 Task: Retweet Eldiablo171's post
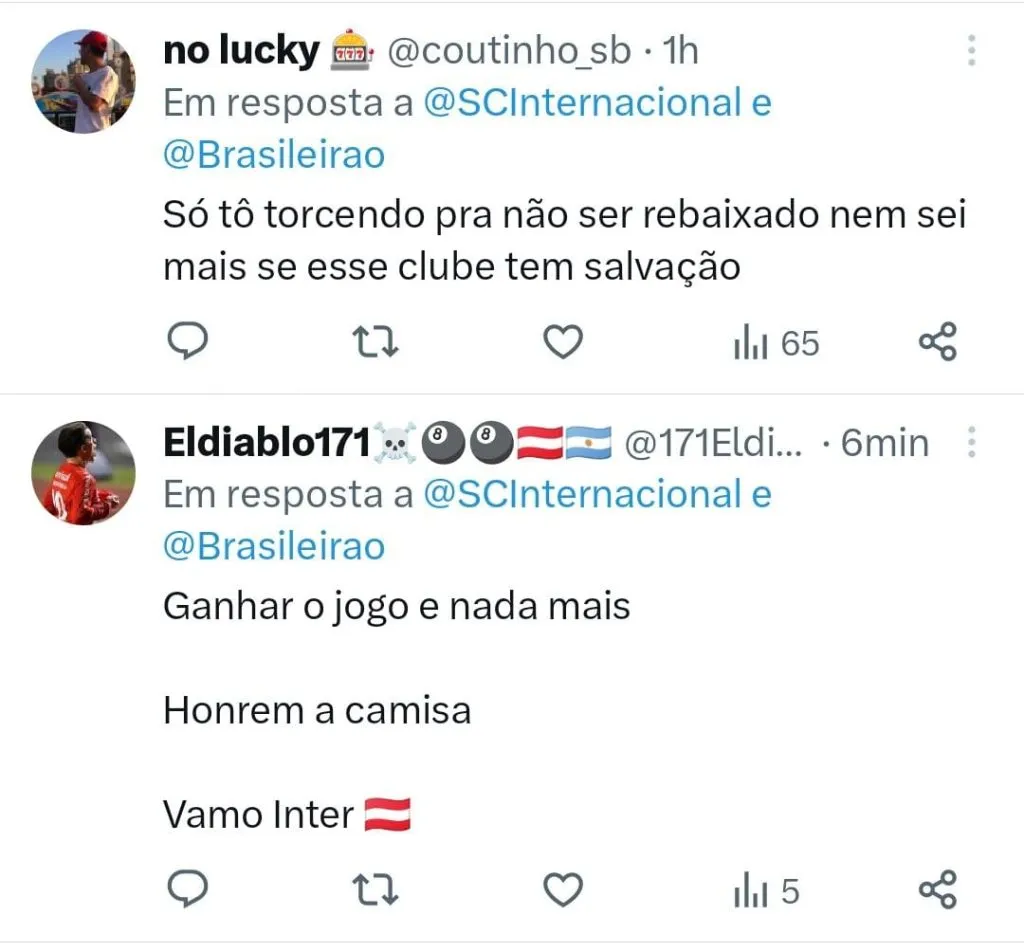click(x=378, y=889)
